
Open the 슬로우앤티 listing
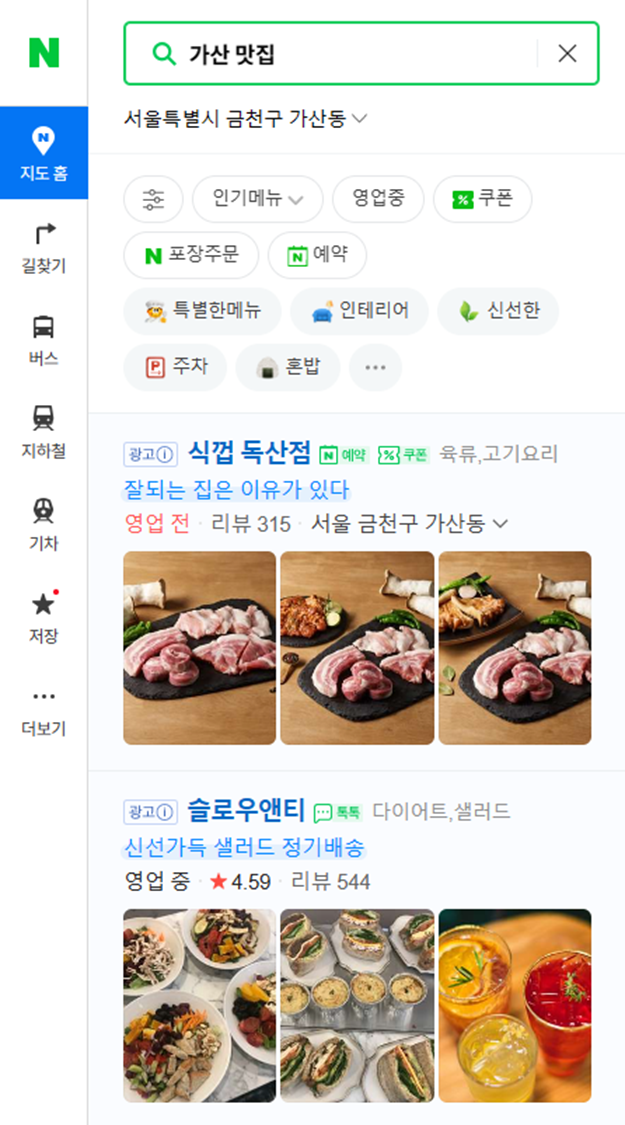click(247, 811)
